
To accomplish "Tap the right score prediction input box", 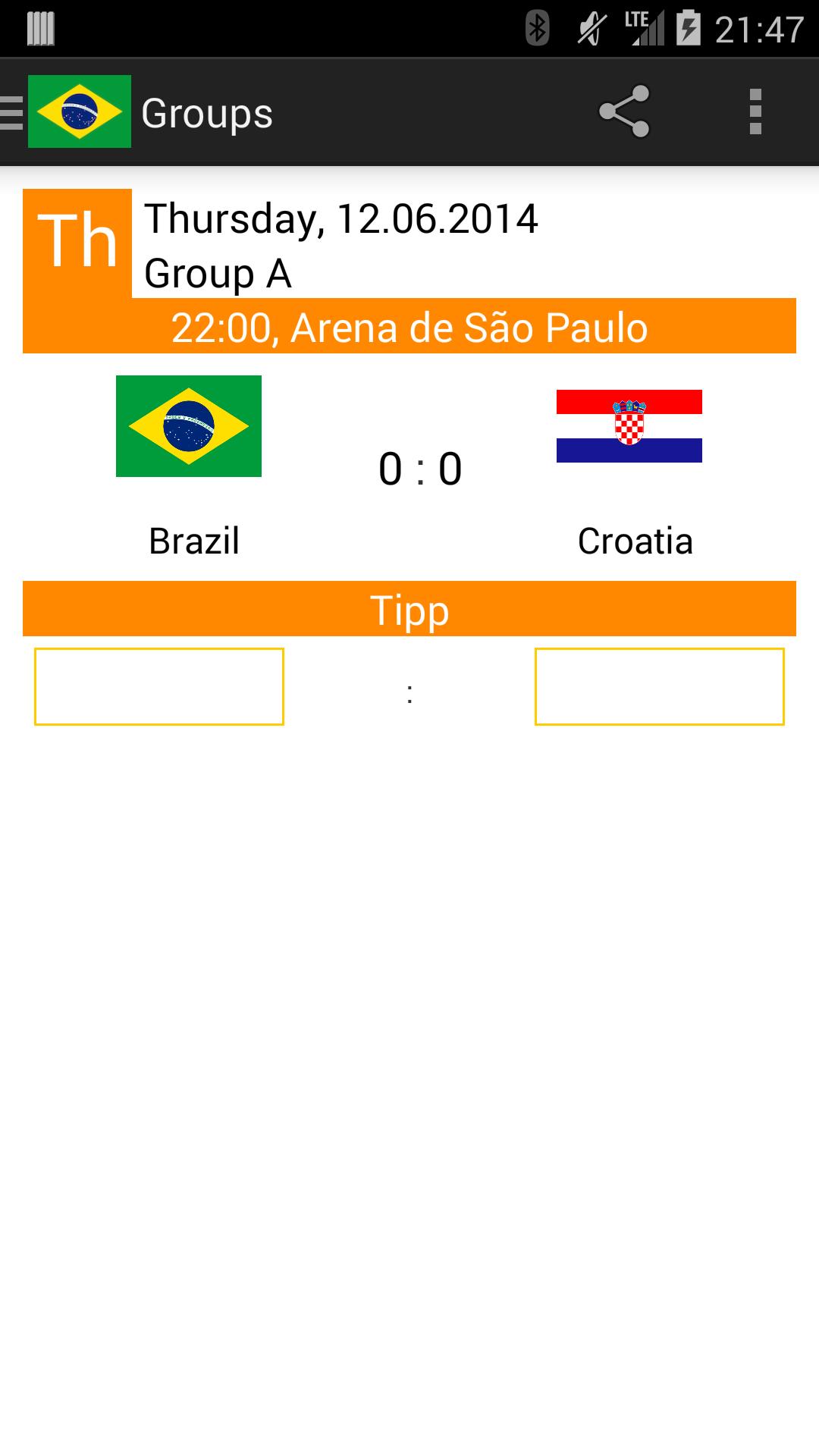I will [660, 686].
